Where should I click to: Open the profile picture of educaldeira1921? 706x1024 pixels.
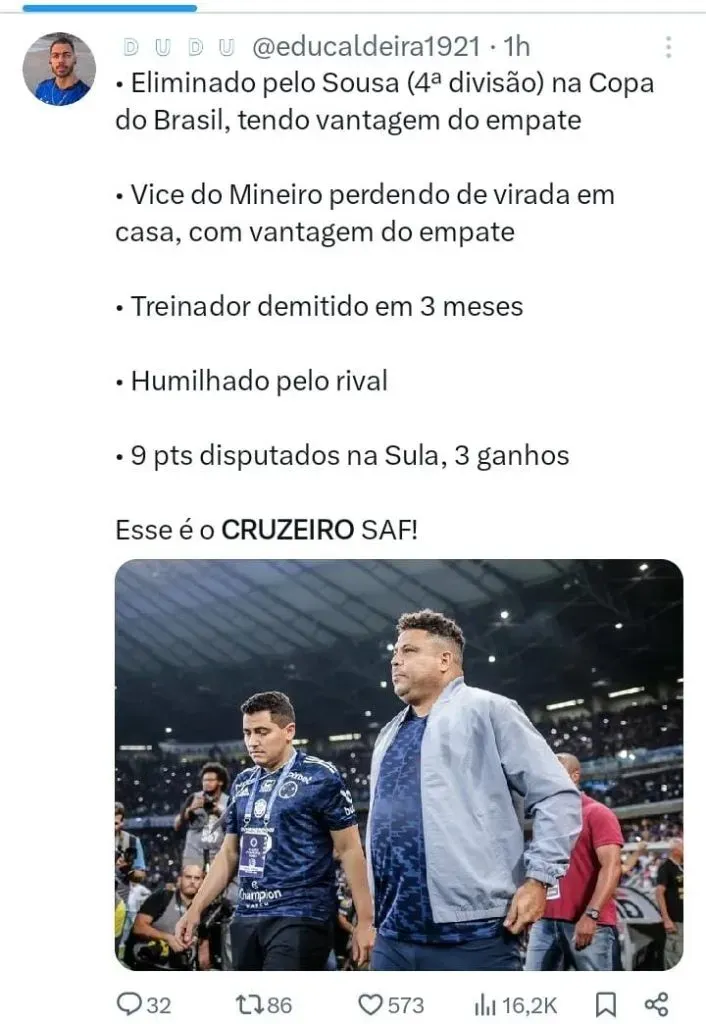click(x=59, y=69)
